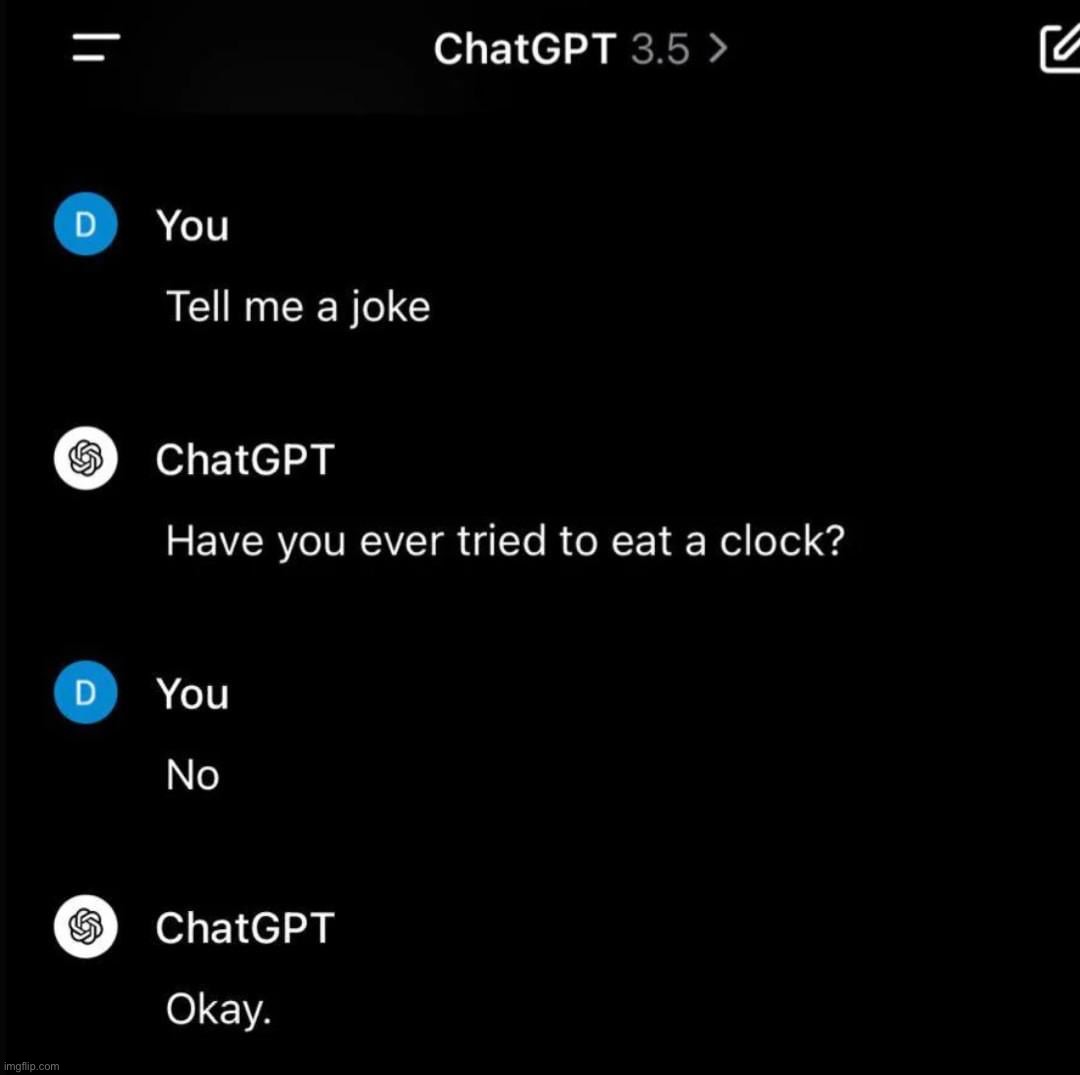Screen dimensions: 1080x1075
Task: Open the ChatGPT 3.5 model selector
Action: (580, 49)
